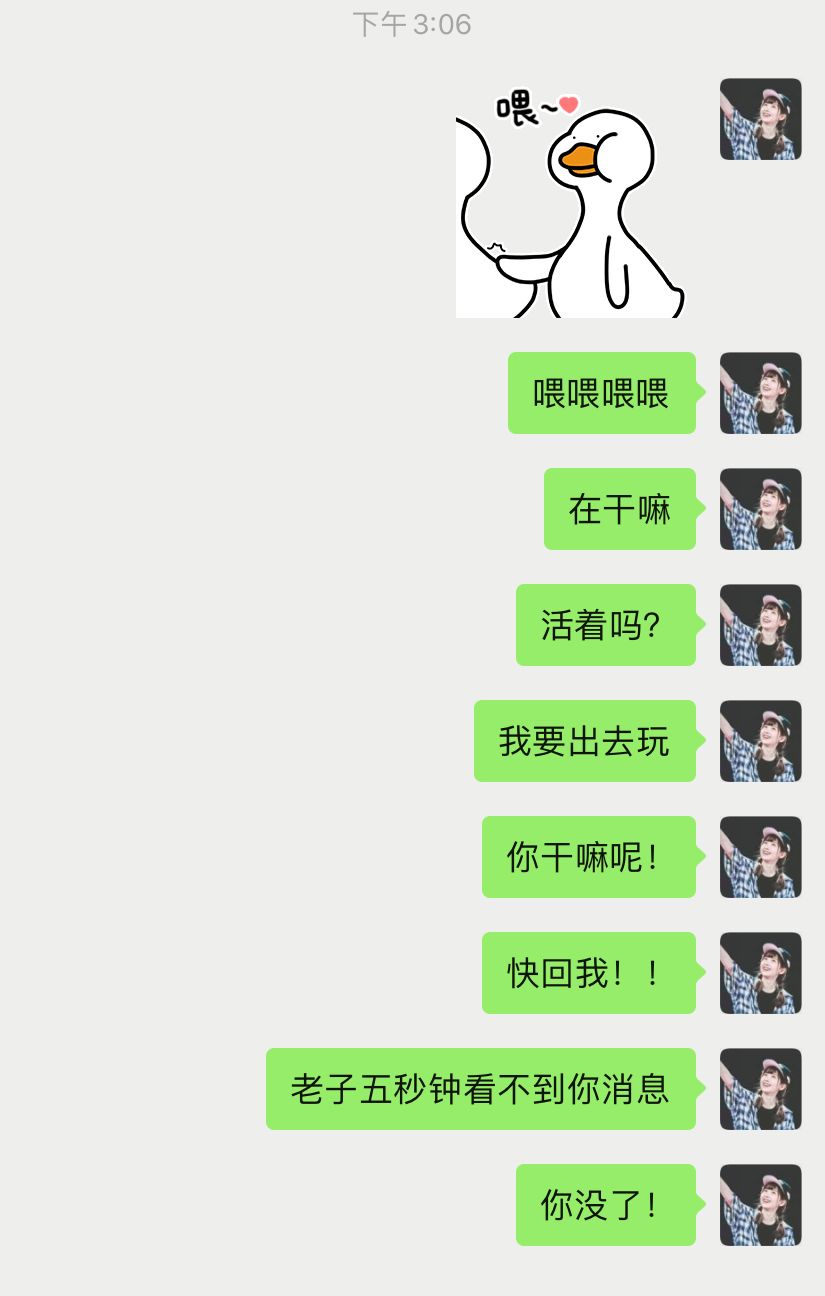Click the avatar next to "活着吗?"
Screen dimensions: 825x1296
pos(760,625)
